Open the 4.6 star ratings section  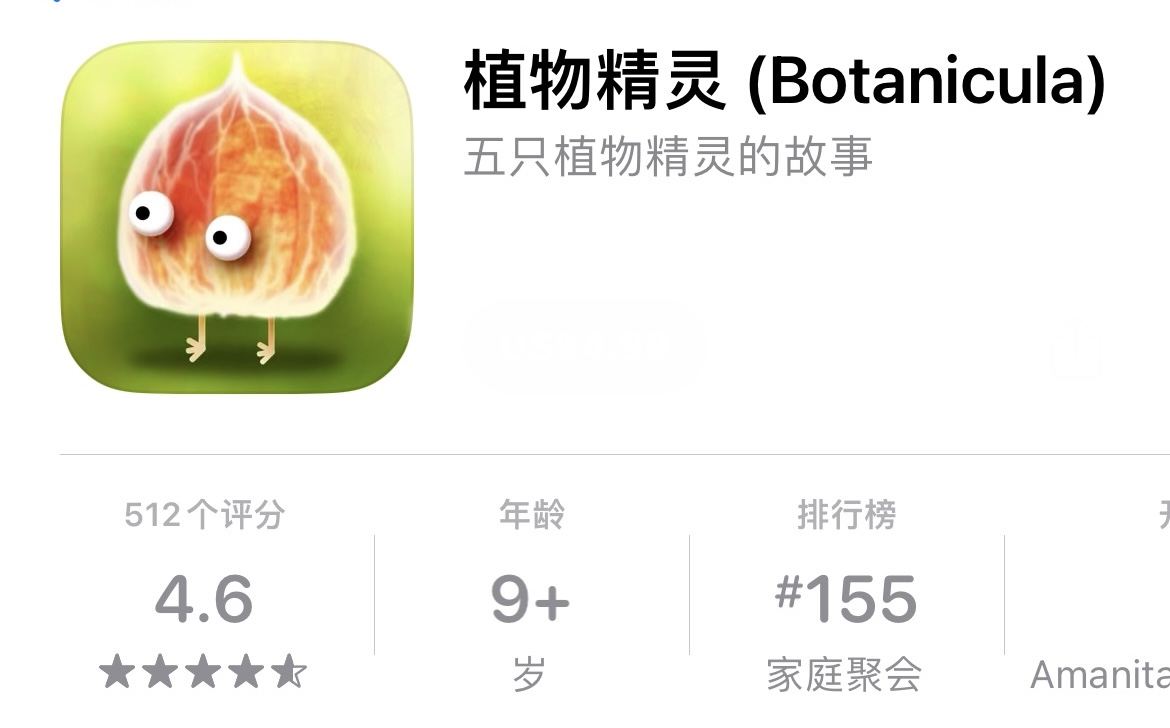(204, 600)
